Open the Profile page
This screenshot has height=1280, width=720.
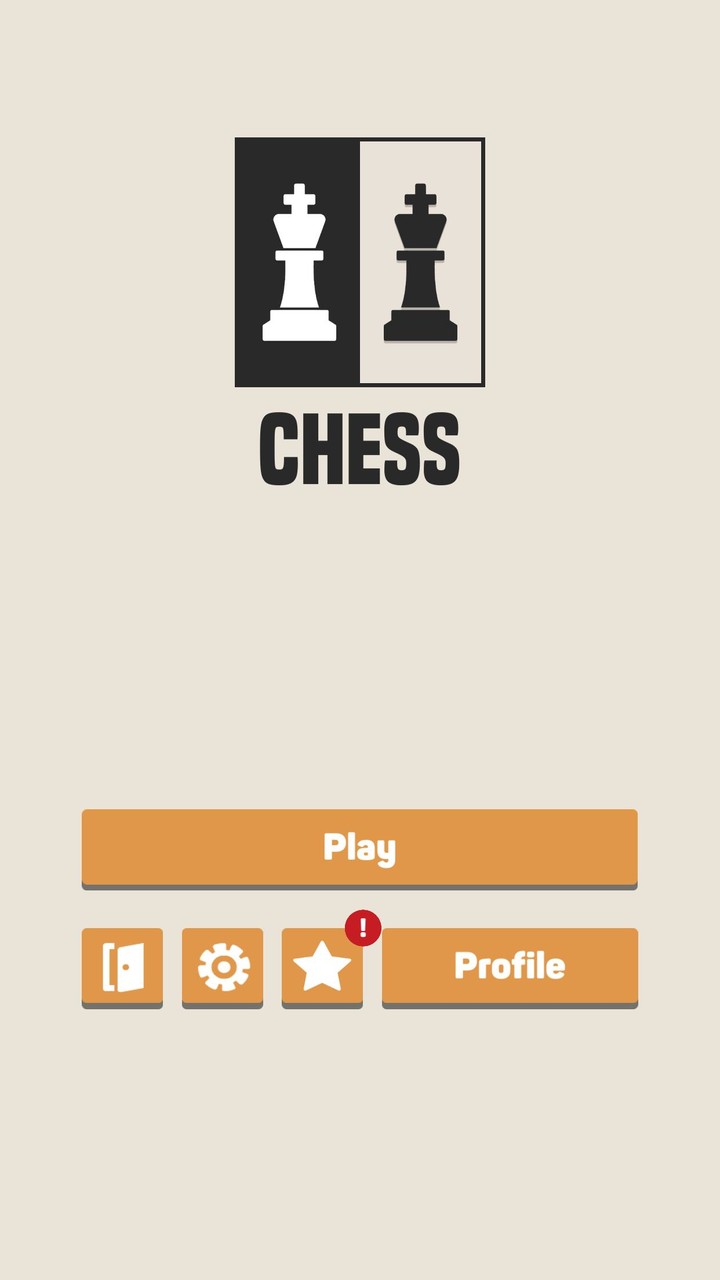click(509, 966)
